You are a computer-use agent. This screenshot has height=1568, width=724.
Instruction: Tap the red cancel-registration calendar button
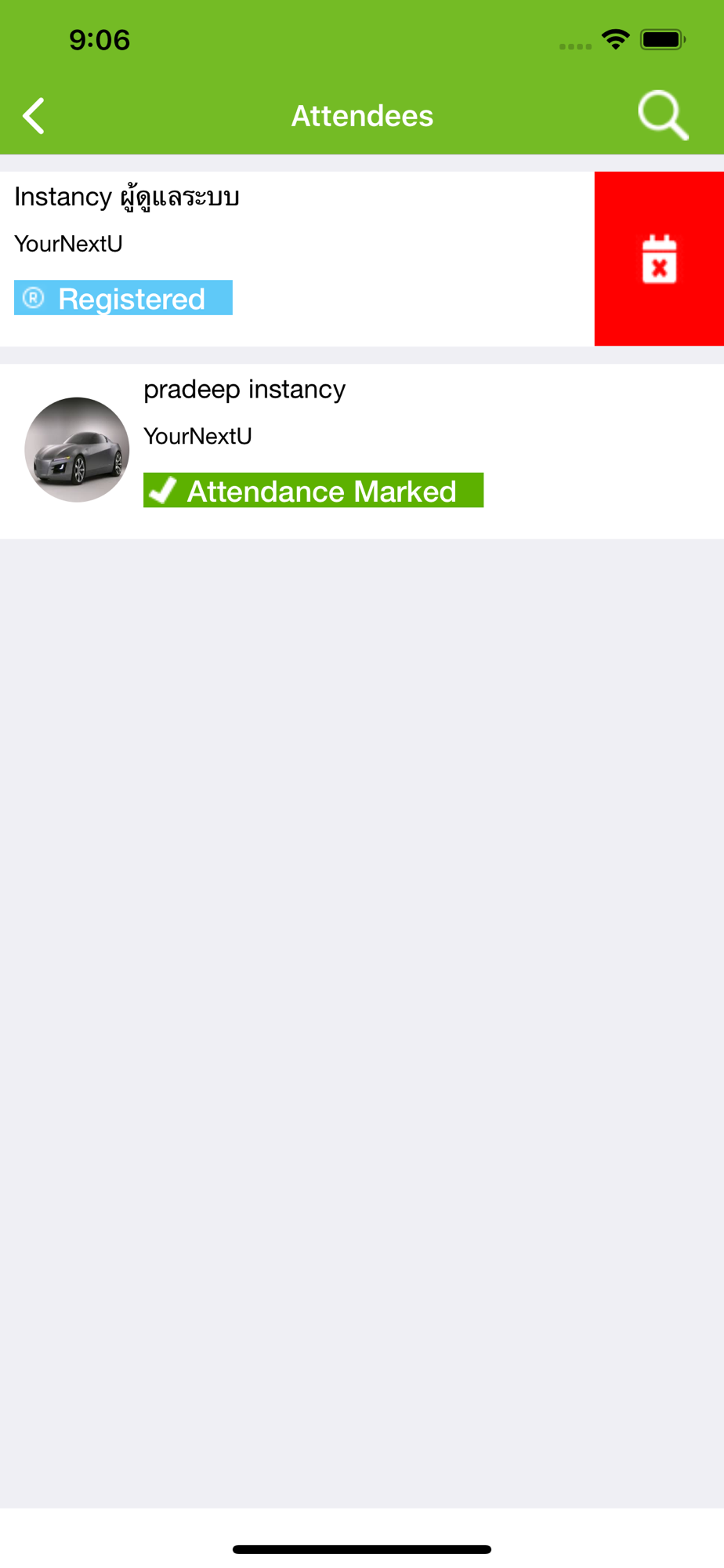pyautogui.click(x=659, y=259)
